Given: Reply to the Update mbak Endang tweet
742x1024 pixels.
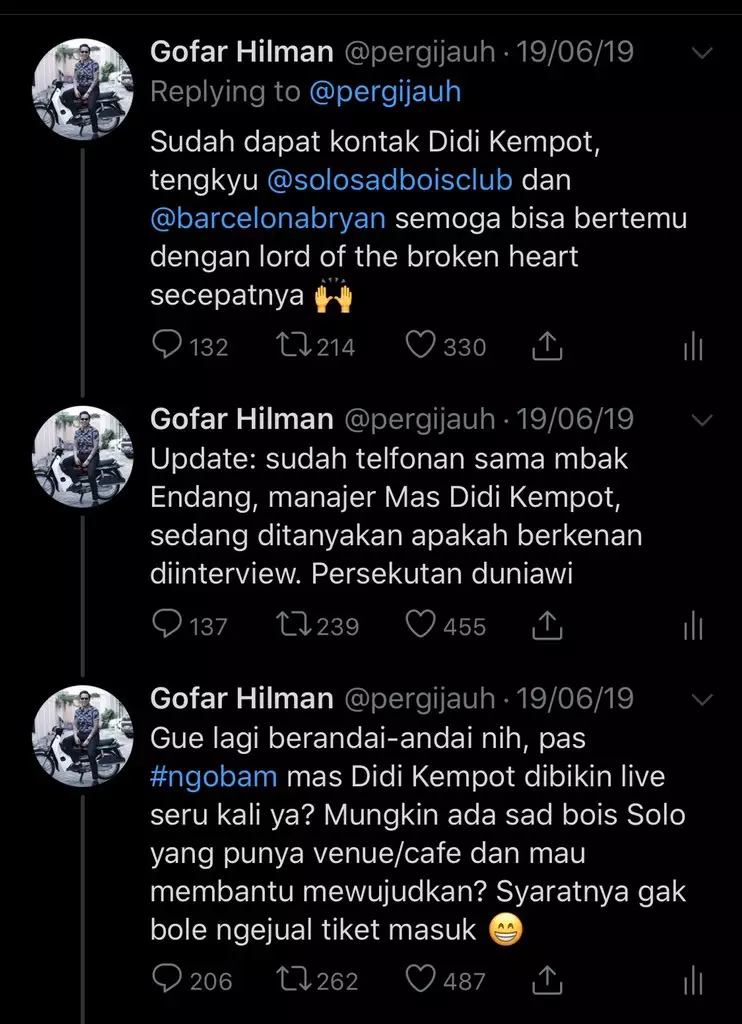Looking at the screenshot, I should (x=166, y=625).
